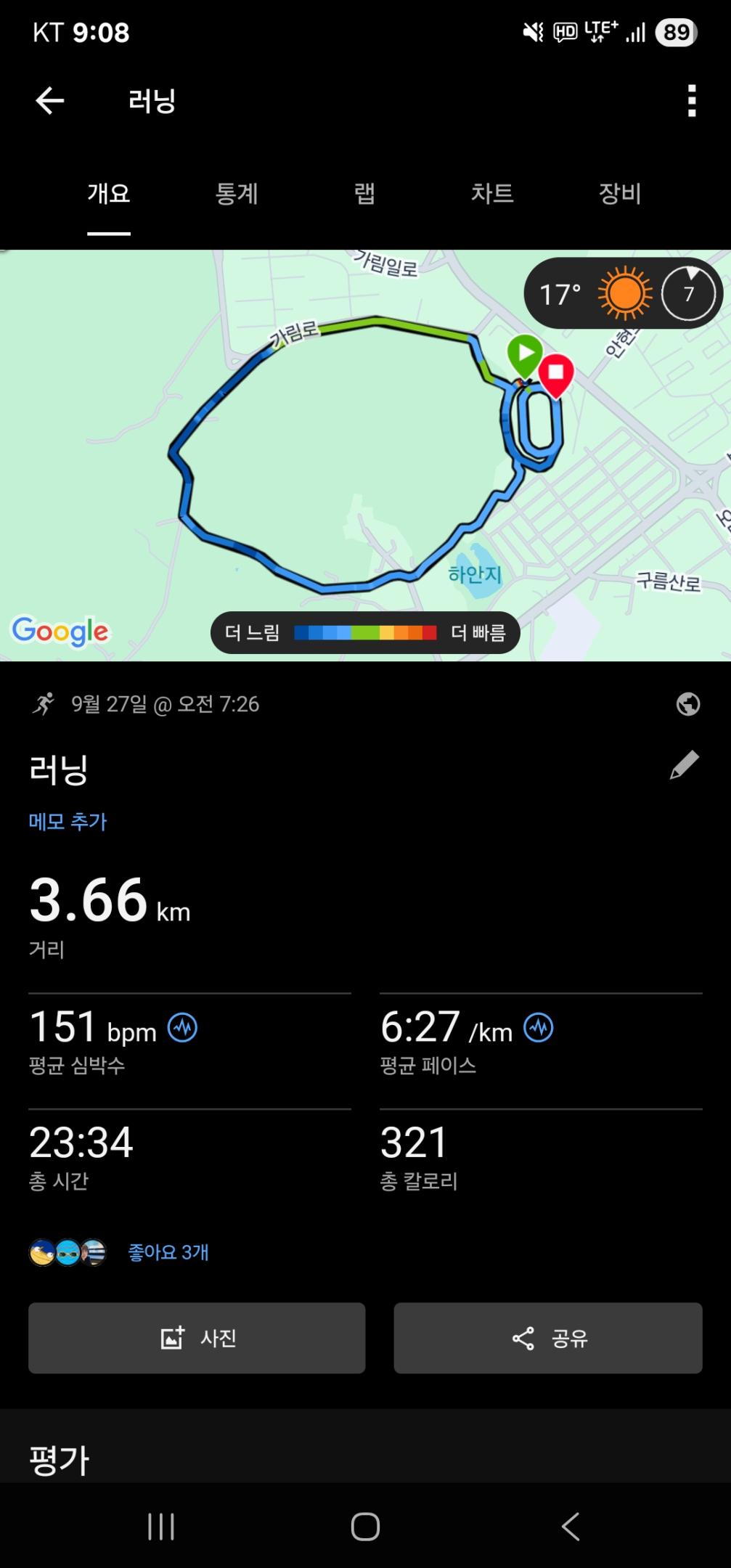The image size is (731, 1568).
Task: Select the 장비 tab
Action: 619,194
